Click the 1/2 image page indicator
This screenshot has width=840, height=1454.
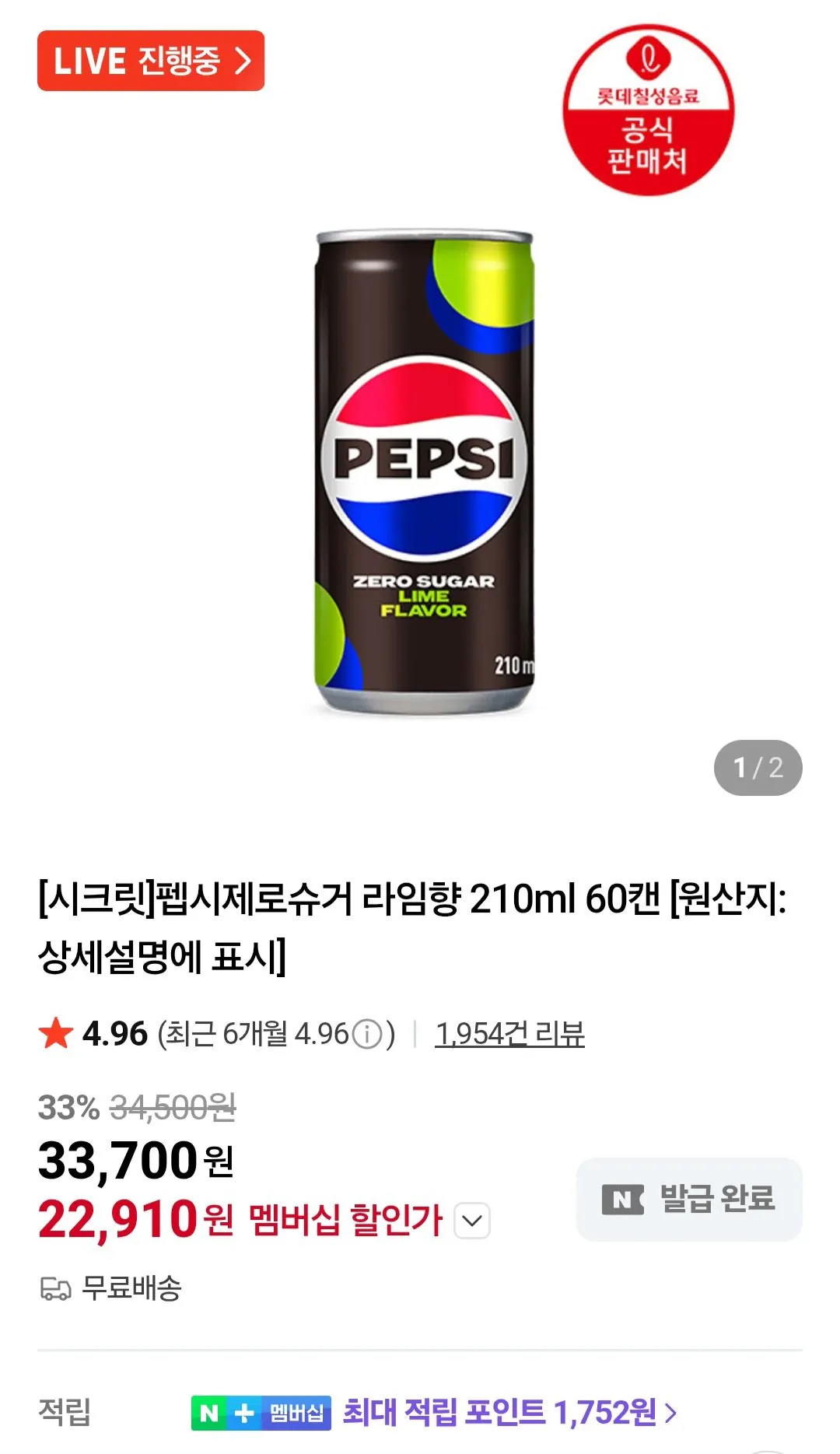coord(758,769)
